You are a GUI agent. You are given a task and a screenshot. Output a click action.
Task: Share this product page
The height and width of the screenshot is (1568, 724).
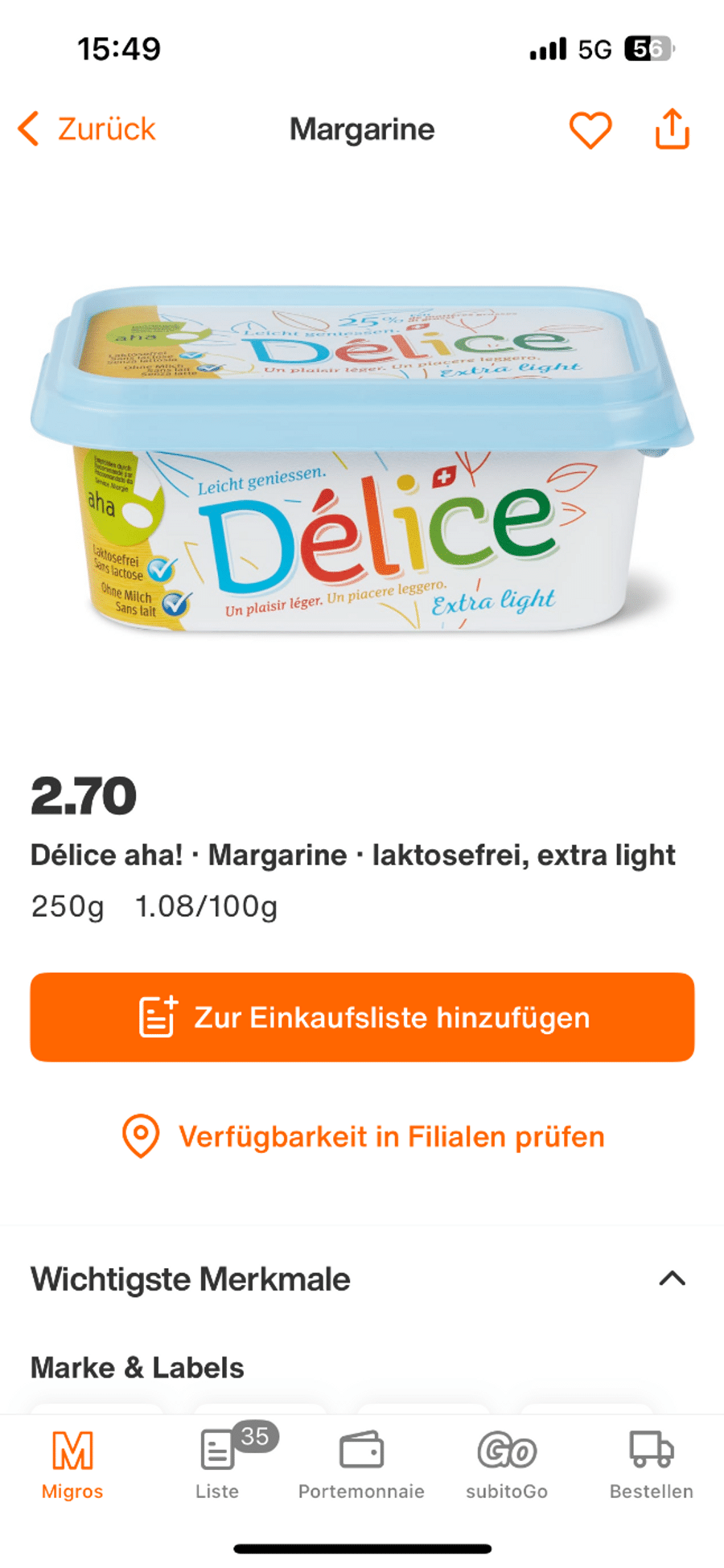coord(672,129)
